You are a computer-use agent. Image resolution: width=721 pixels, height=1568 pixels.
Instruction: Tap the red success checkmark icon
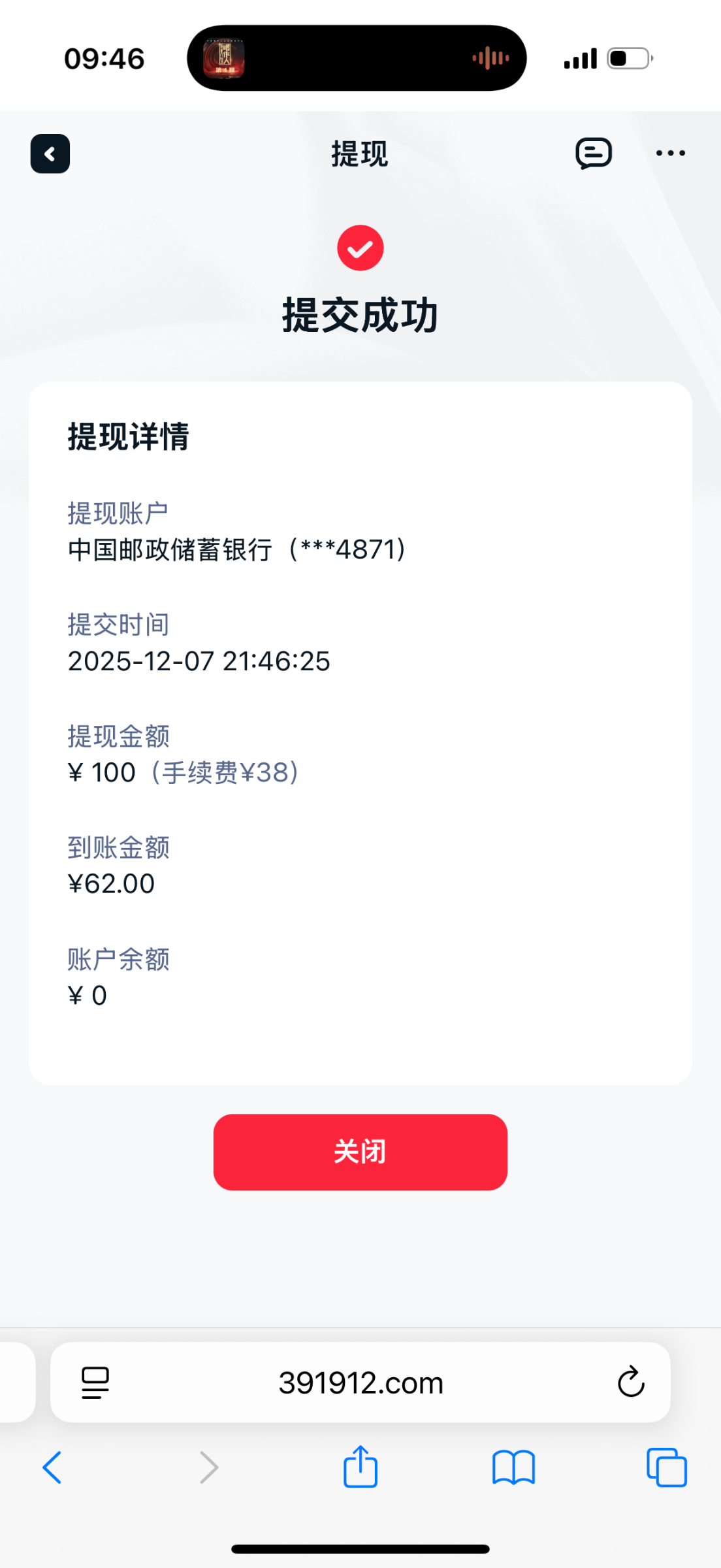359,248
